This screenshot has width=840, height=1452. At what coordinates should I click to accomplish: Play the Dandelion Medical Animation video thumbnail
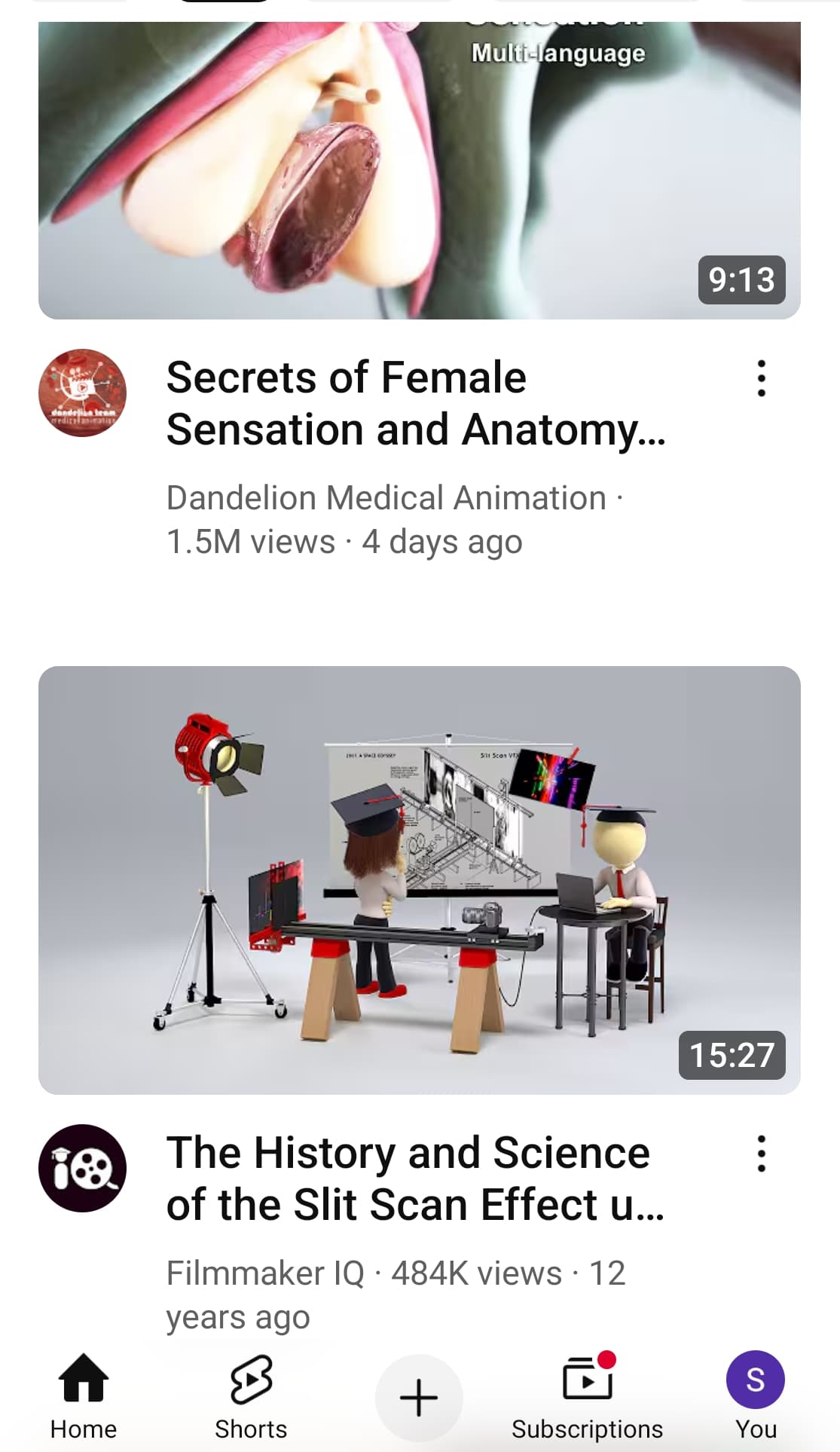(420, 170)
